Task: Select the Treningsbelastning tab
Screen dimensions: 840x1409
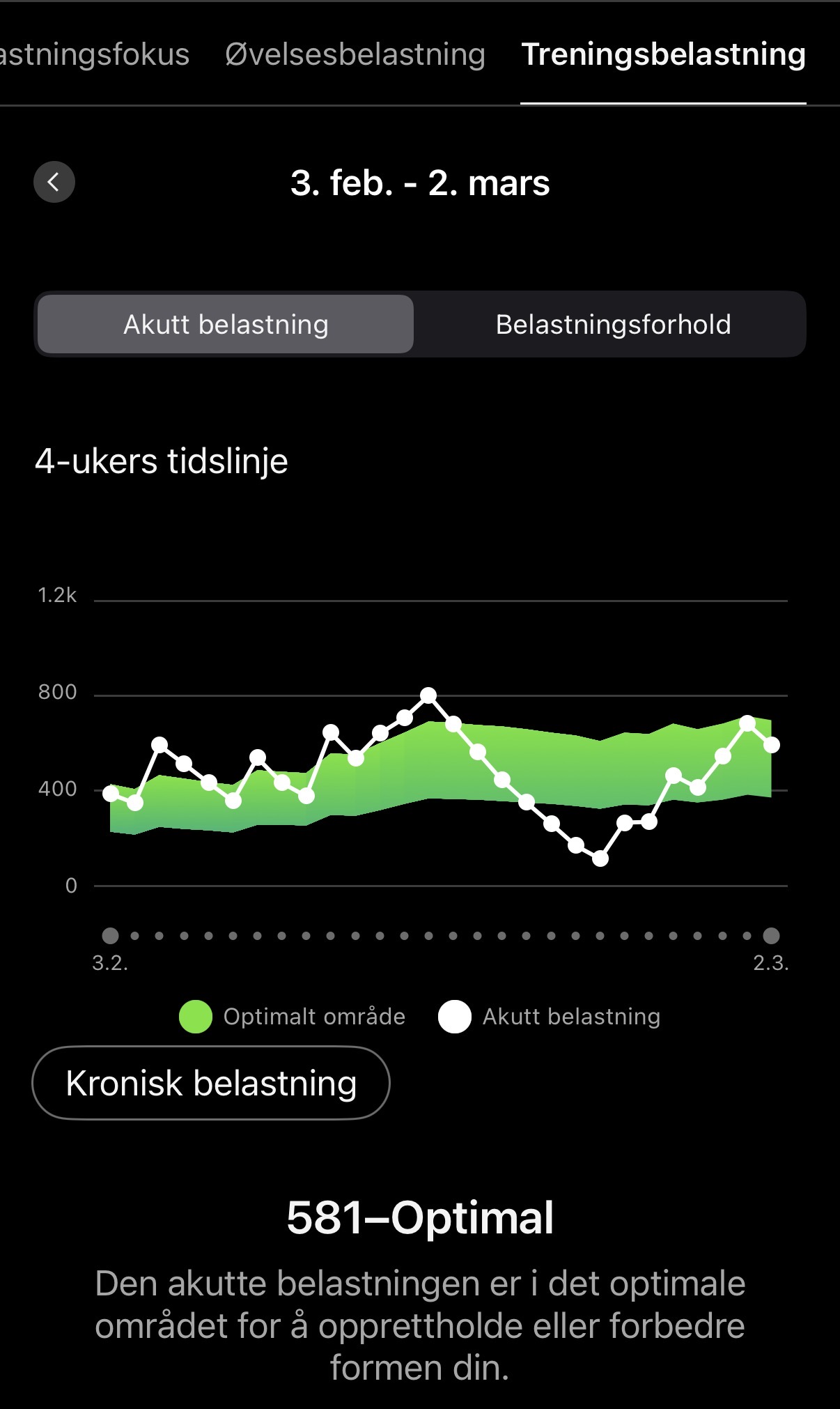Action: coord(663,54)
